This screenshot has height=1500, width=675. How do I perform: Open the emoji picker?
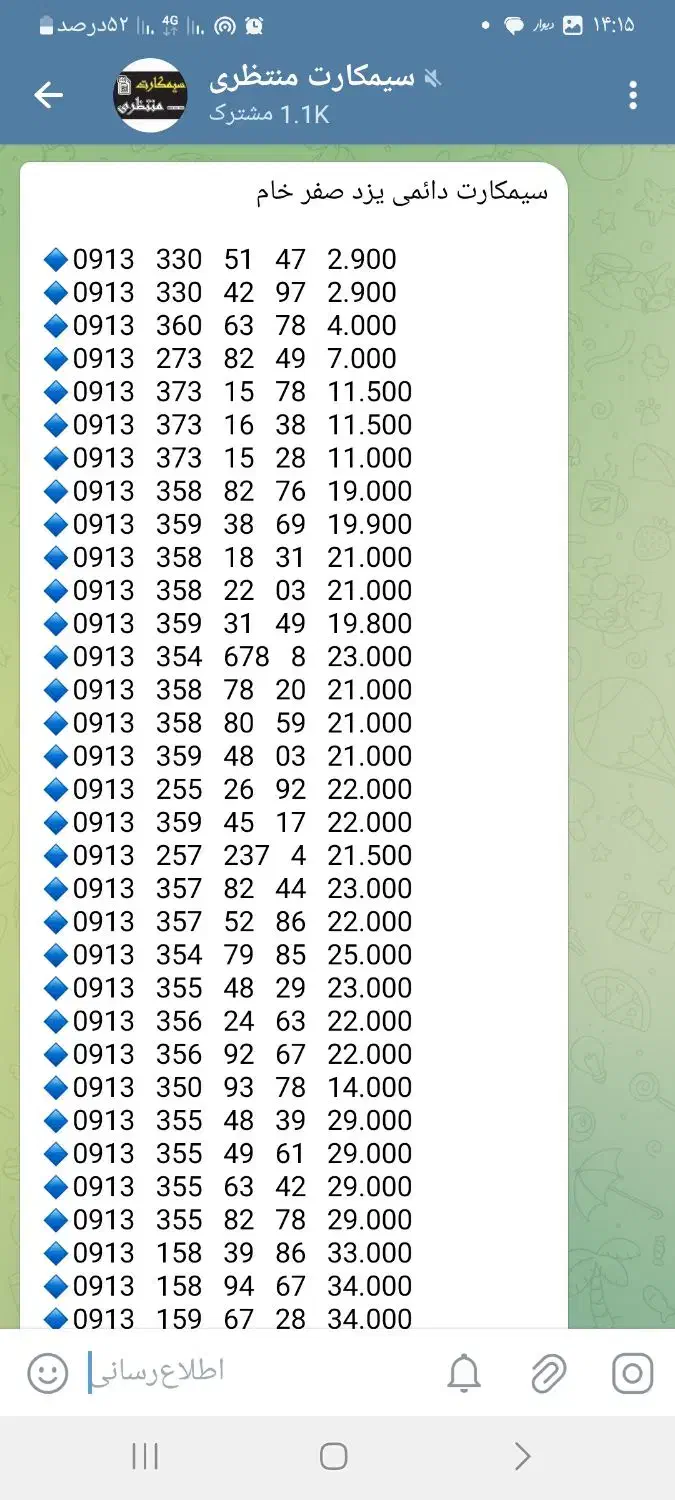tap(47, 1372)
